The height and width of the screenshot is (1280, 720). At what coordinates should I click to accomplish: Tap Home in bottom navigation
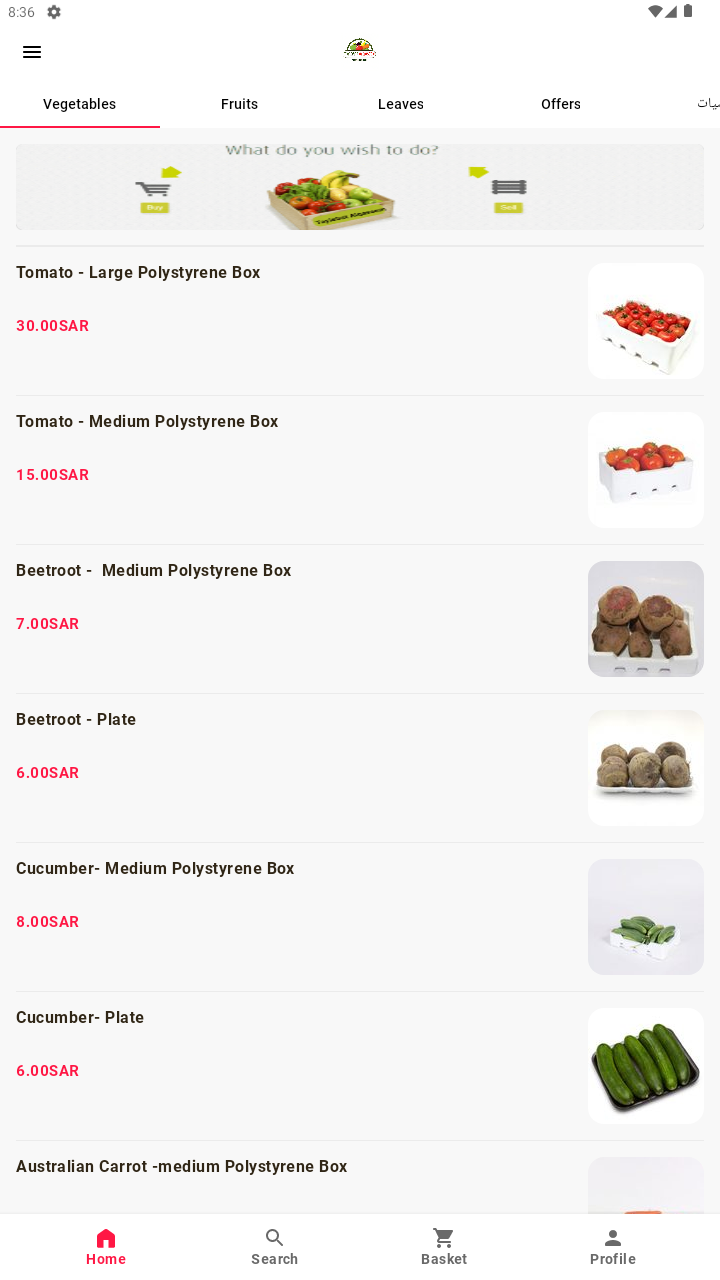pos(106,1247)
